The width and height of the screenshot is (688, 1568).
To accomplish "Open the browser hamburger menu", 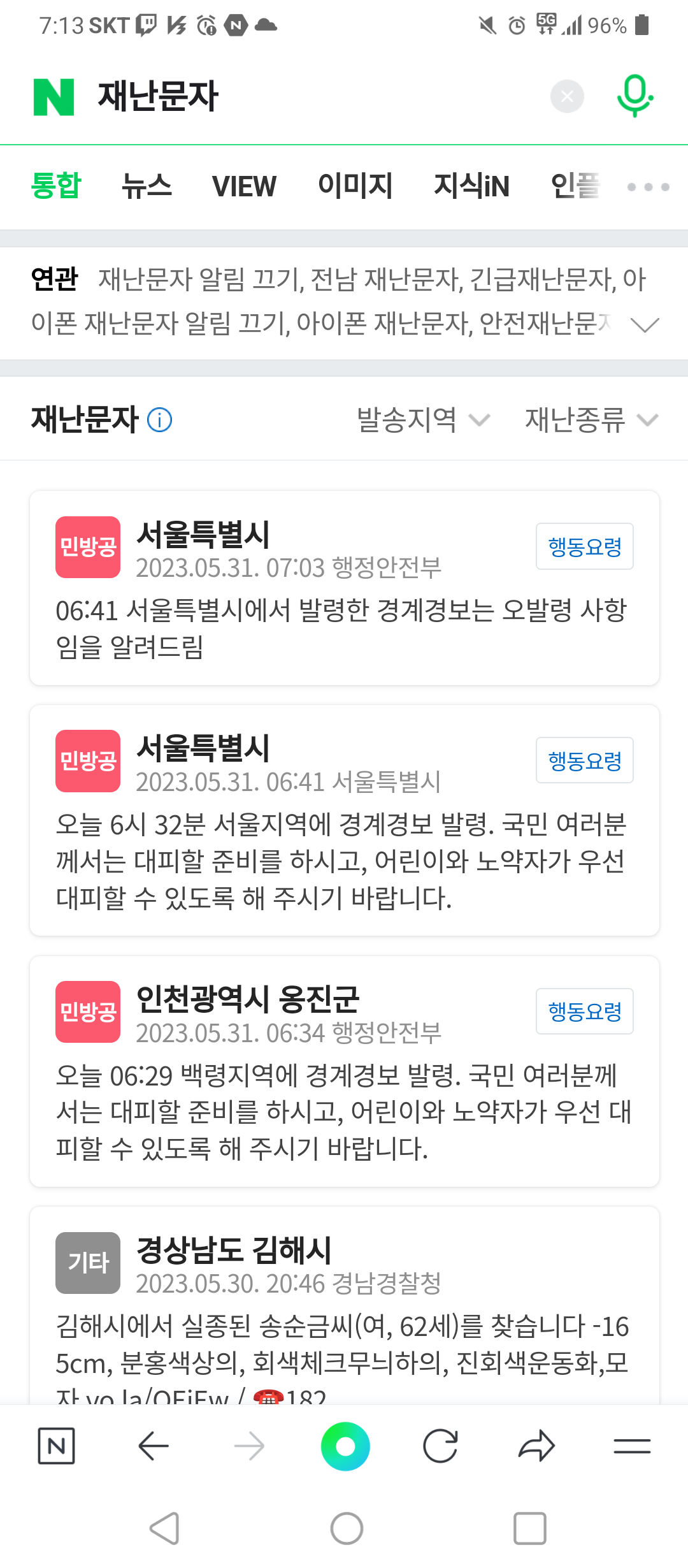I will [632, 1446].
